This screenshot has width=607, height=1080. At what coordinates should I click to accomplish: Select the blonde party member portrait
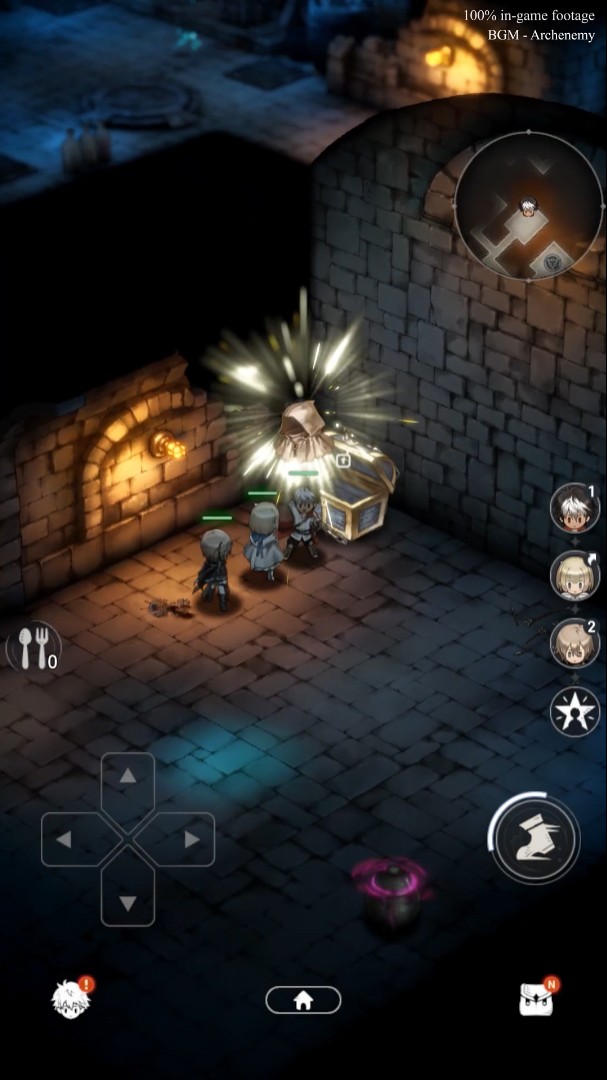pos(574,574)
